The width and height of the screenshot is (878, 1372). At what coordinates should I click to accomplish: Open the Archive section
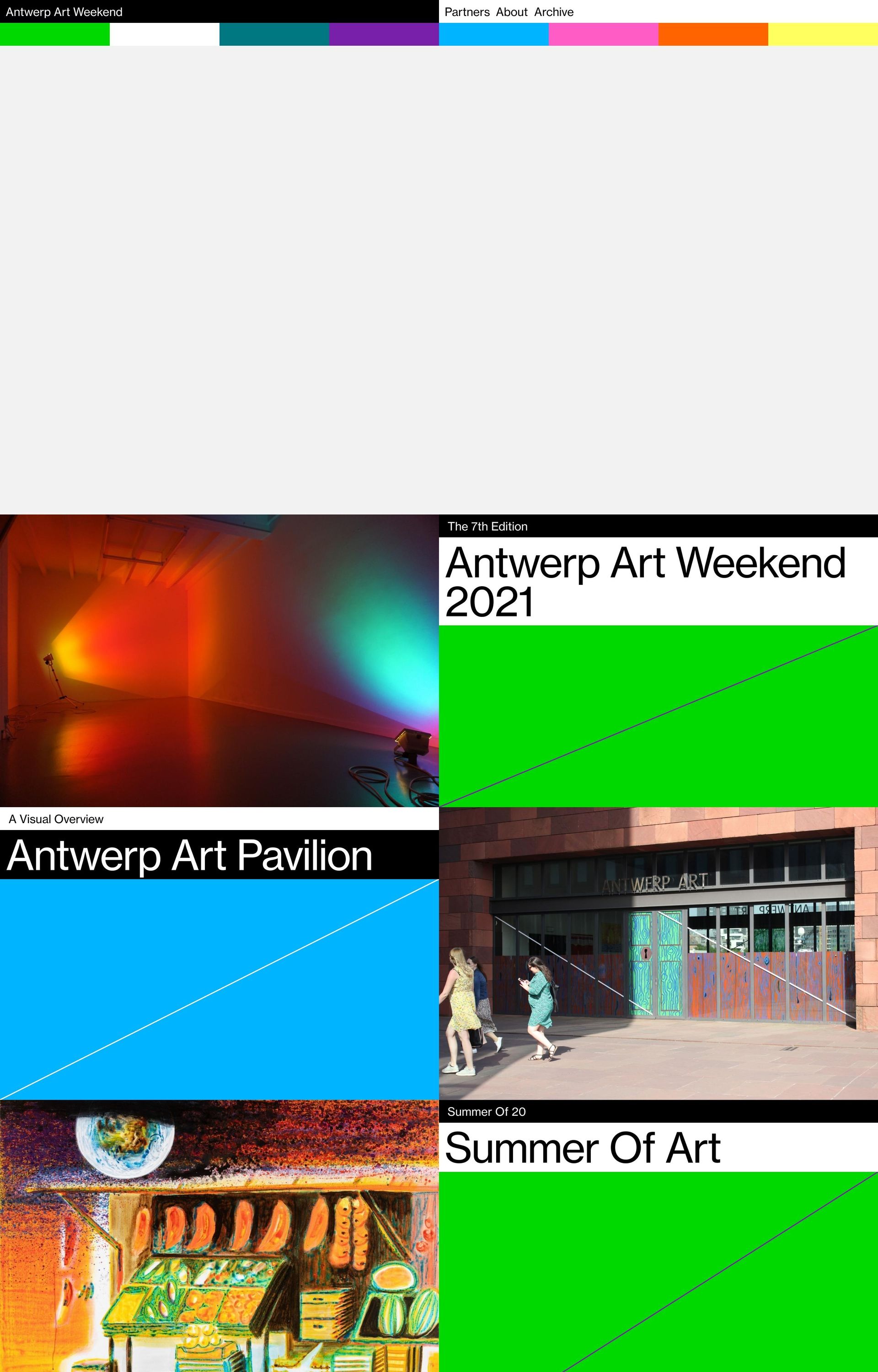554,12
